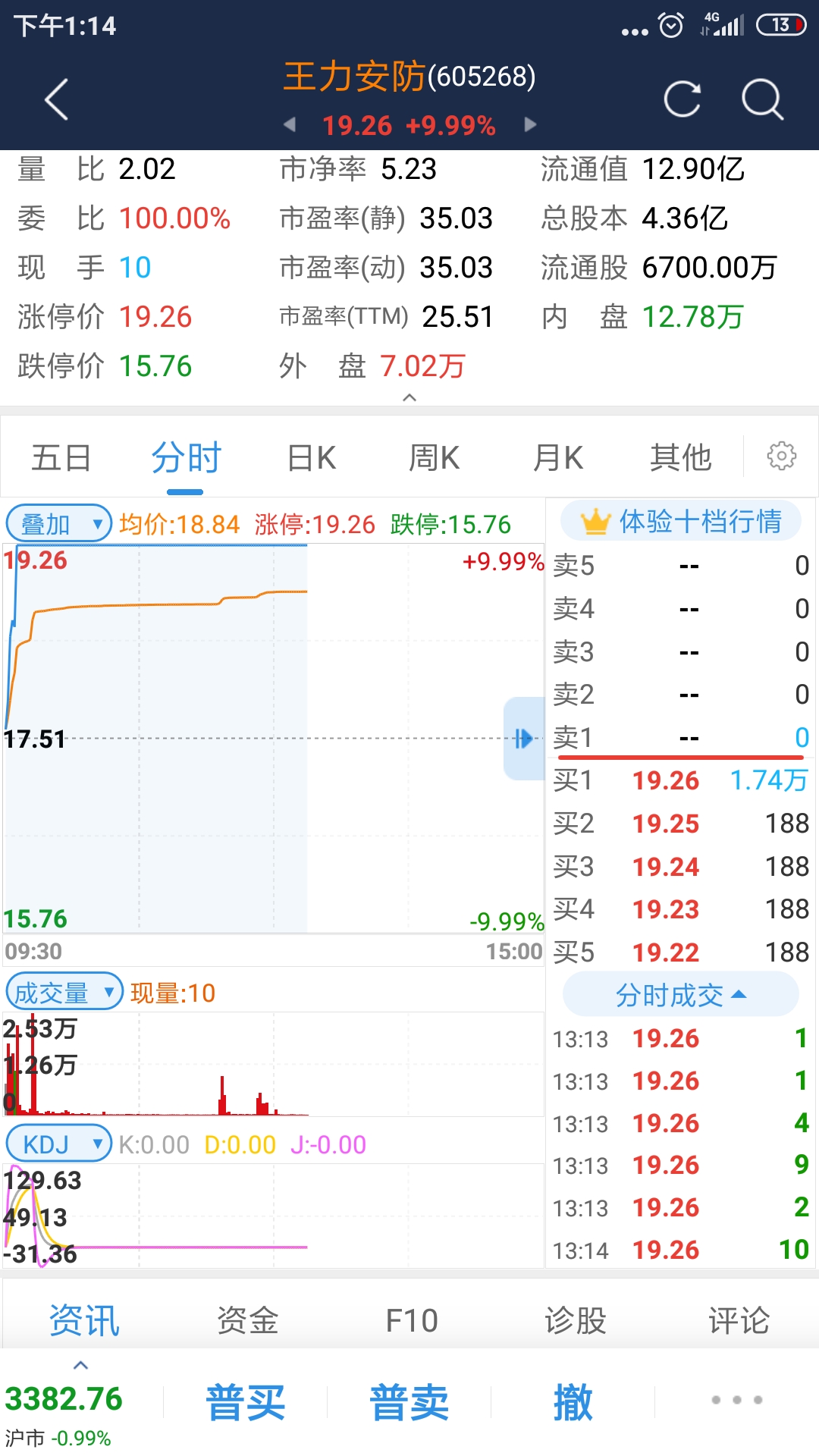Collapse the quote details with the caret
This screenshot has width=819, height=1456.
(x=409, y=397)
